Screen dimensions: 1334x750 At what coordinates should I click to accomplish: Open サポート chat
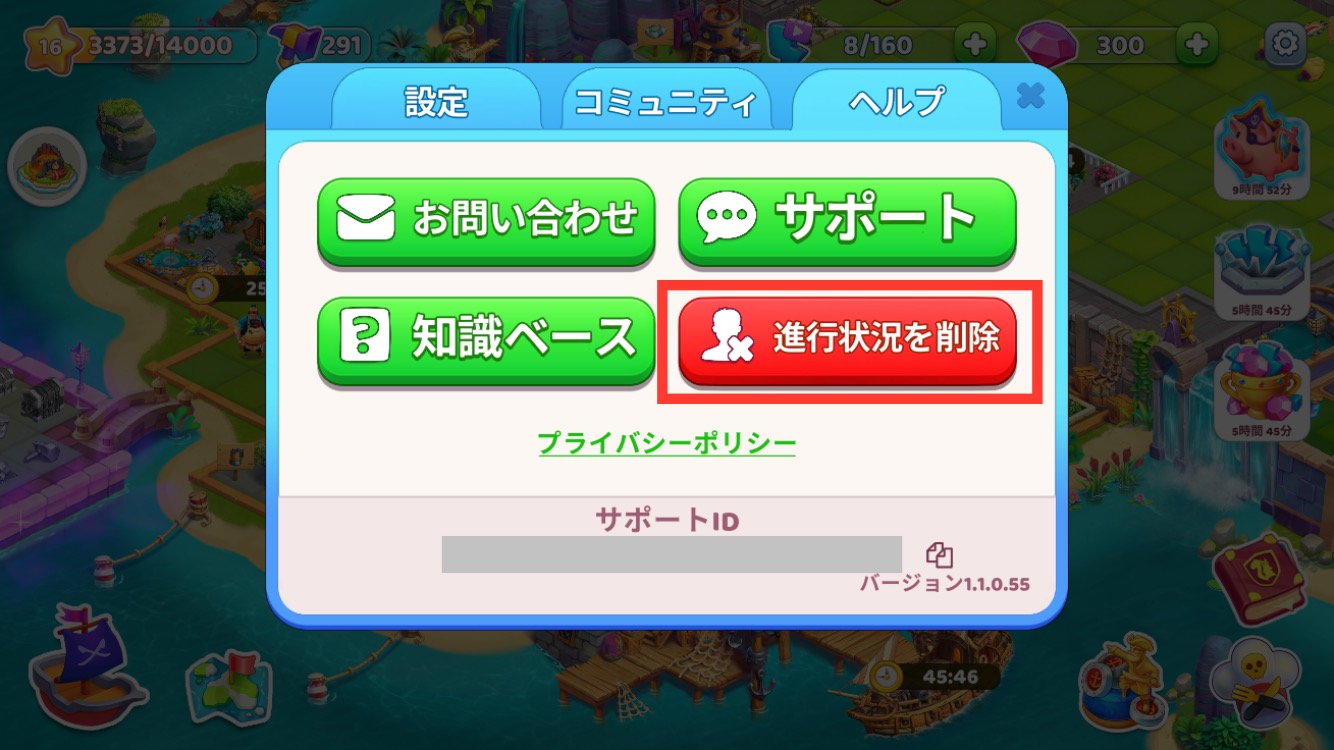(847, 219)
